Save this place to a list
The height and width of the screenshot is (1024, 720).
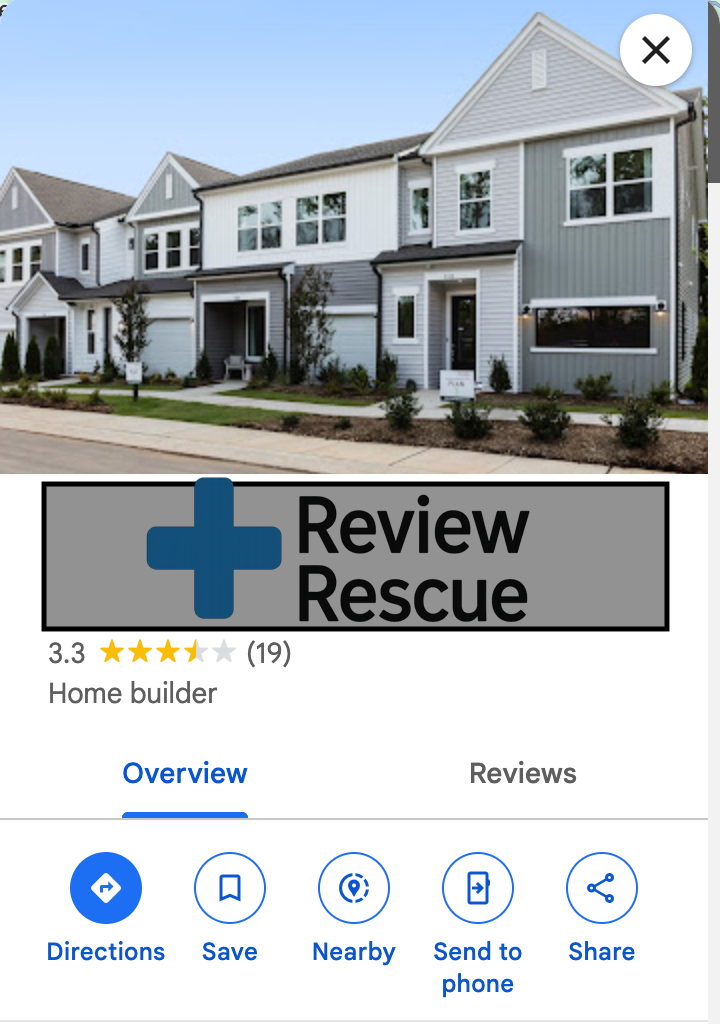coord(230,888)
